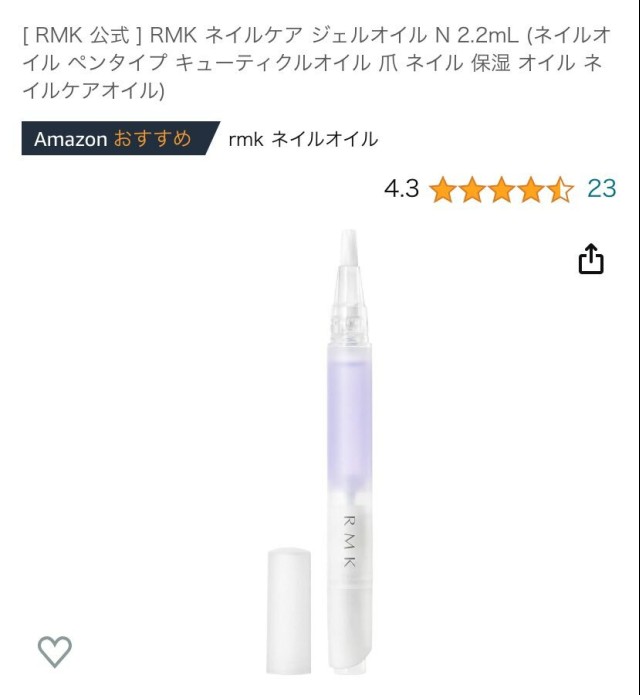
Task: Share this RMK nail oil product
Action: click(x=591, y=259)
